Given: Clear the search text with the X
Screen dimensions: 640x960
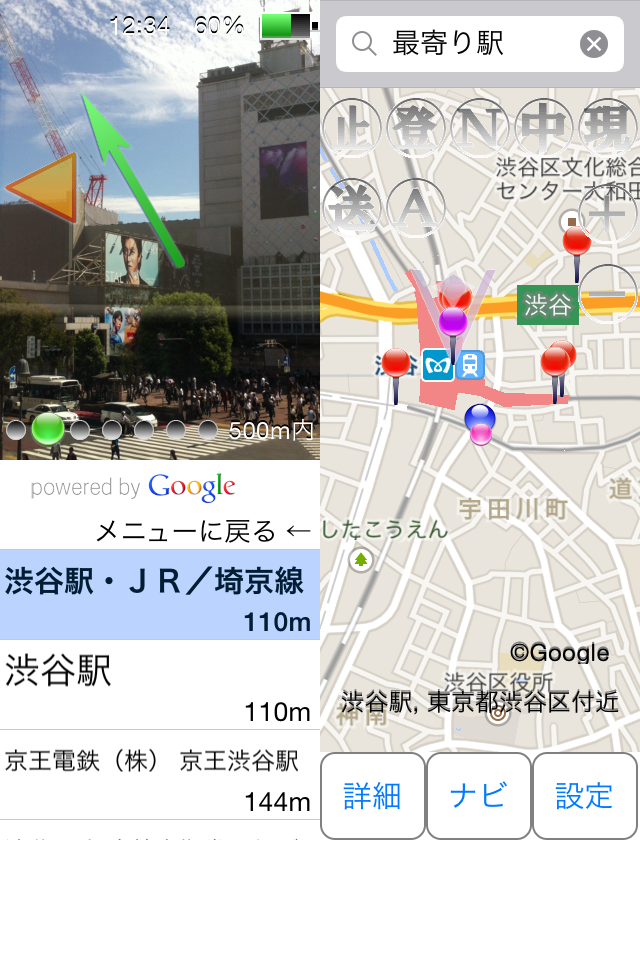Looking at the screenshot, I should [x=594, y=44].
